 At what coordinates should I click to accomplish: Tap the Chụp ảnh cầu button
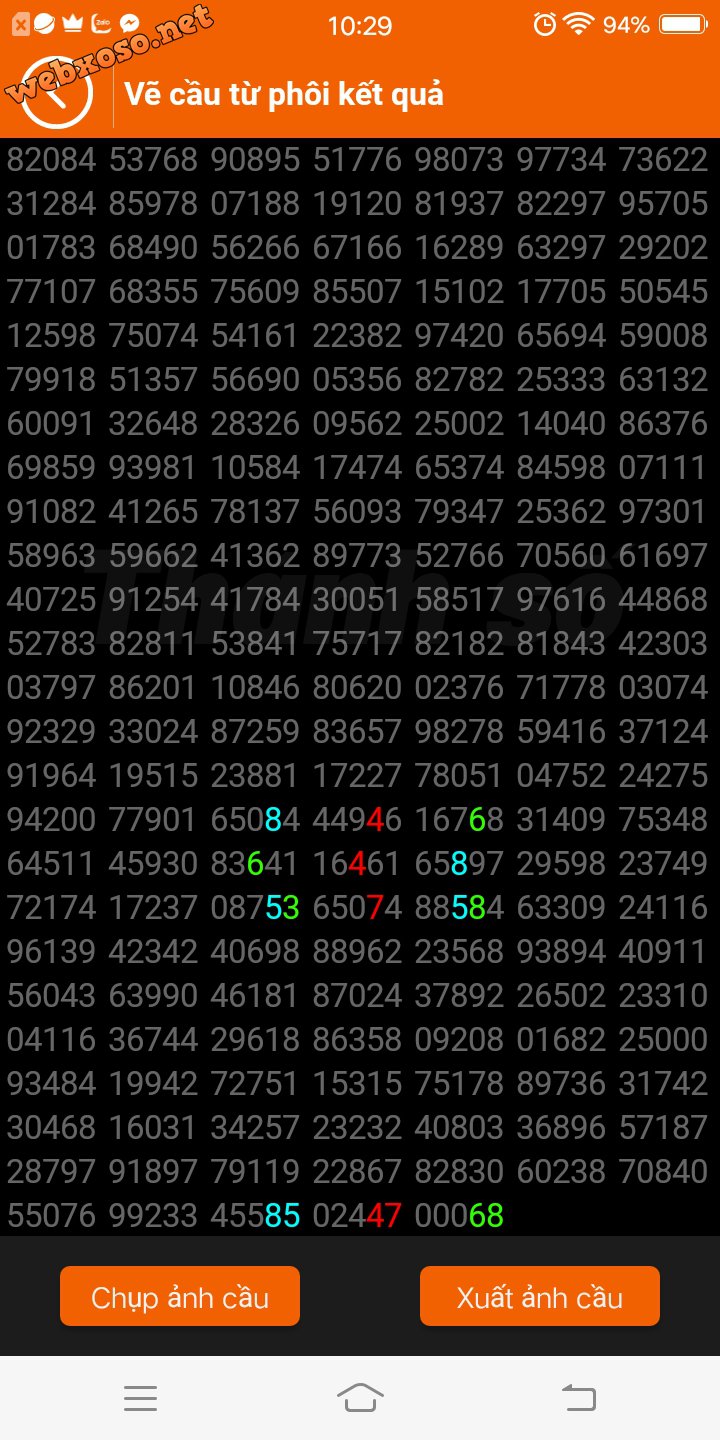(x=180, y=1296)
